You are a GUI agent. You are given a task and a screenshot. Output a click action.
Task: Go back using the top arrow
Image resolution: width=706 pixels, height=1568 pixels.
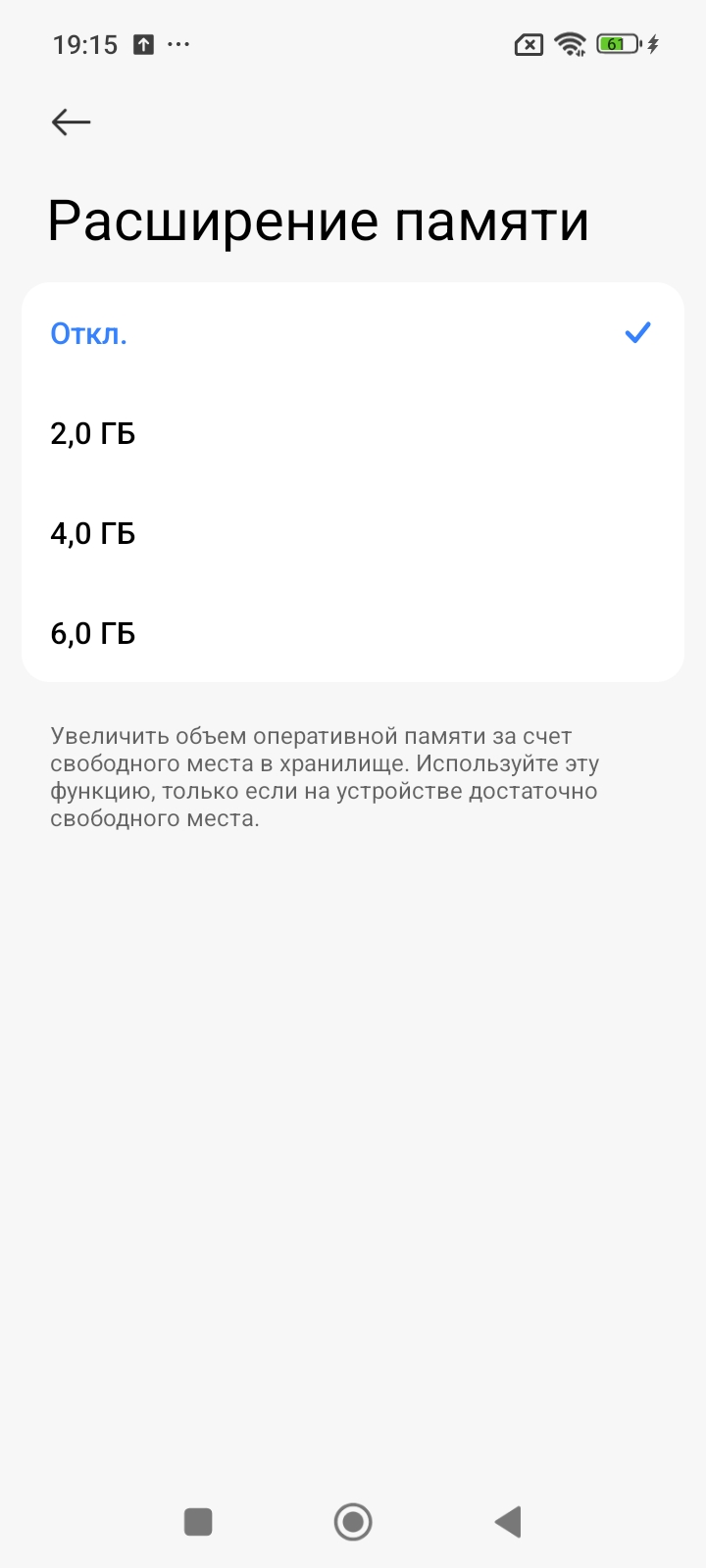point(71,122)
